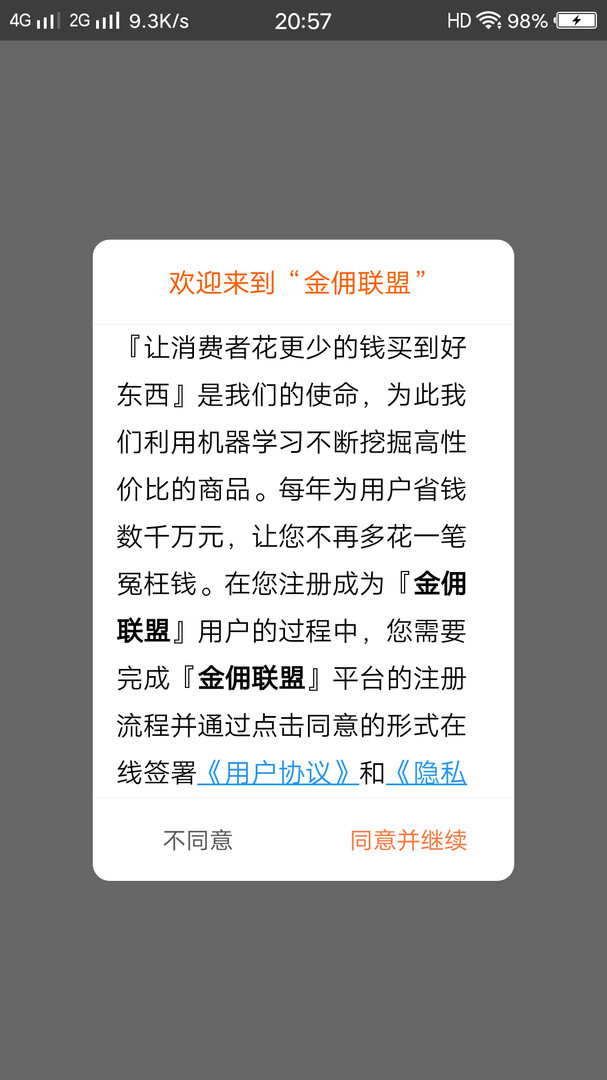Open the《隐私 policy link
The image size is (607, 1080).
(x=426, y=773)
